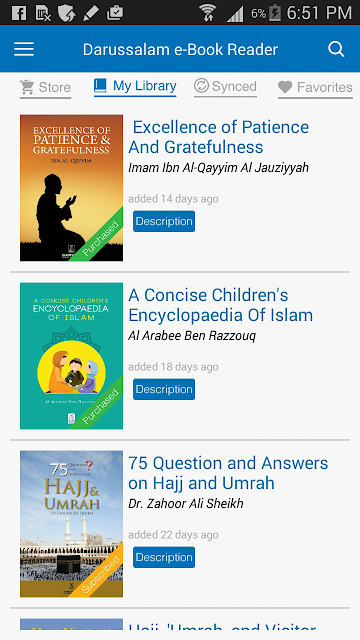
Task: Open the hamburger drawer menu
Action: point(24,49)
